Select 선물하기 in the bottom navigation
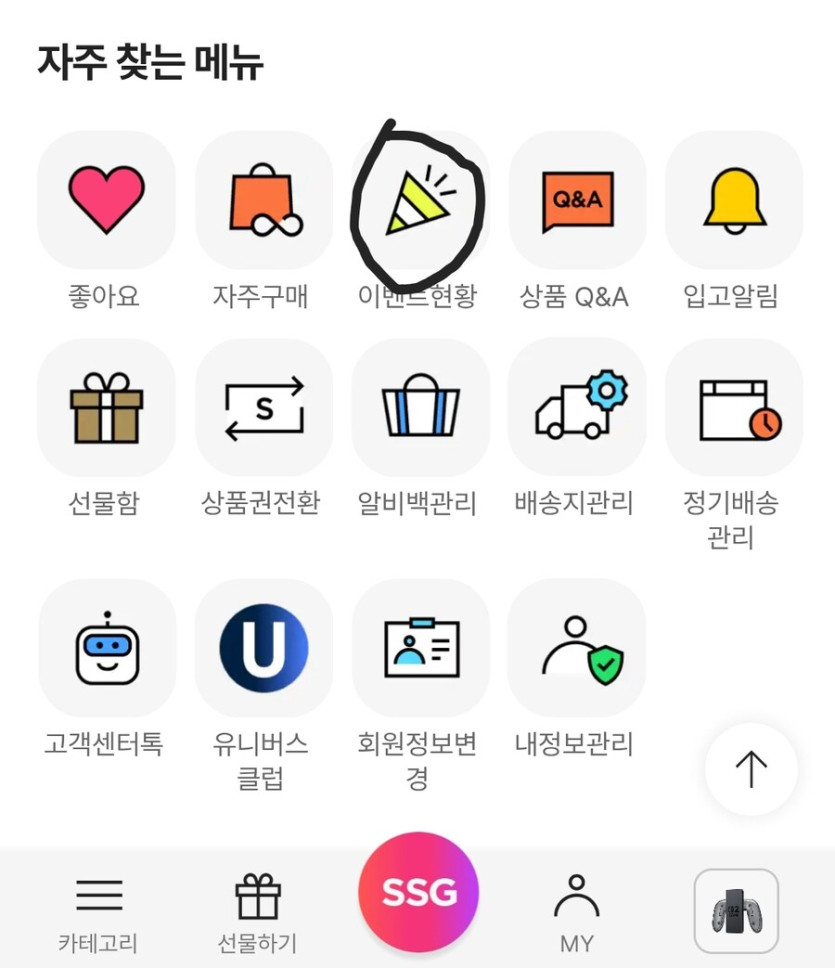 [x=258, y=906]
